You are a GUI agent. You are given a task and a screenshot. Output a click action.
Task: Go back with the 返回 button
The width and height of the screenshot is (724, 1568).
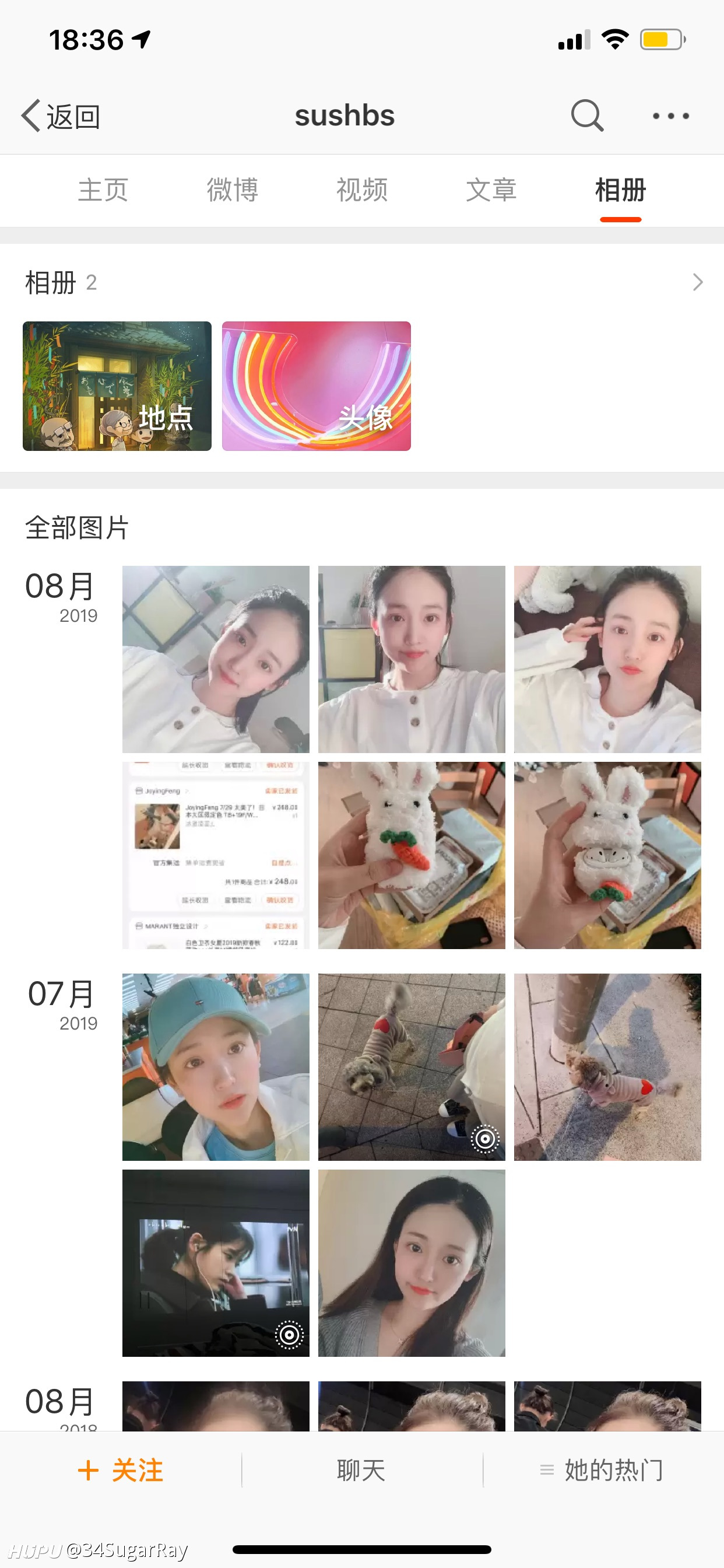(60, 116)
